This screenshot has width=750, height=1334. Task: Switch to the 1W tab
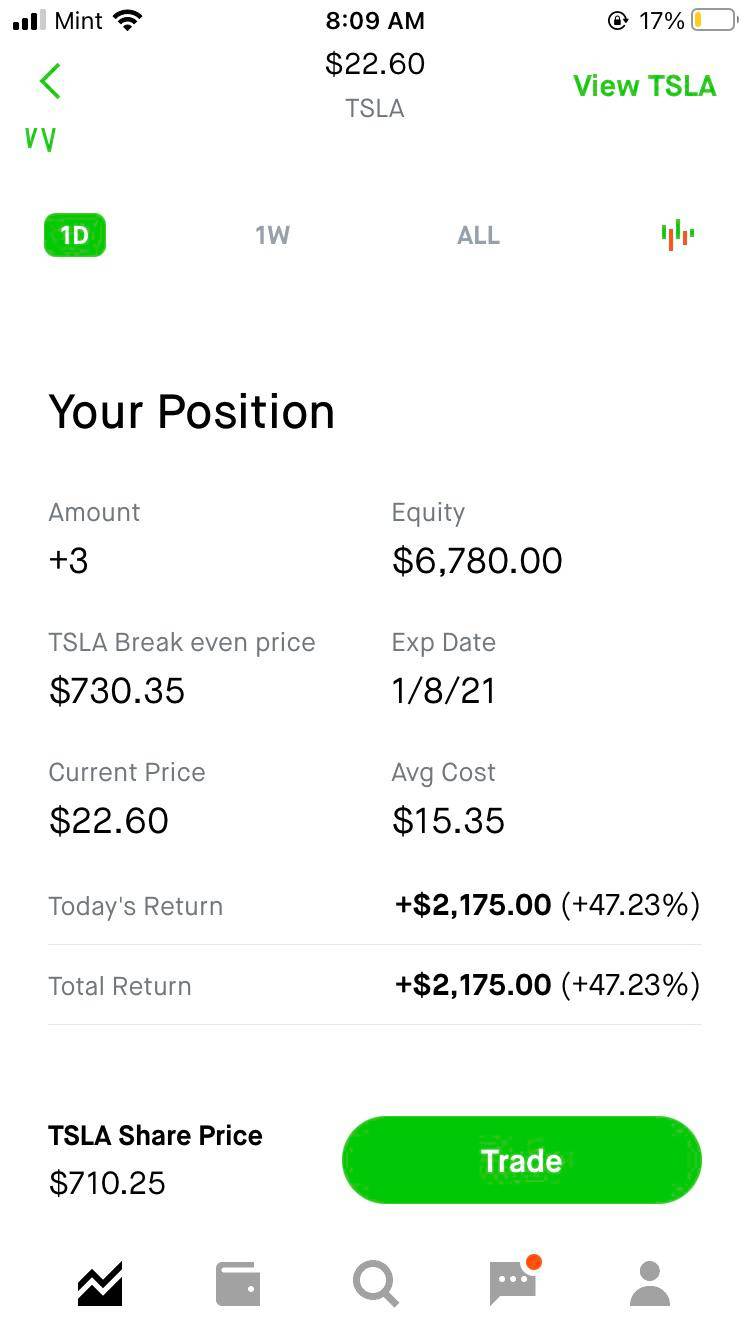[273, 235]
